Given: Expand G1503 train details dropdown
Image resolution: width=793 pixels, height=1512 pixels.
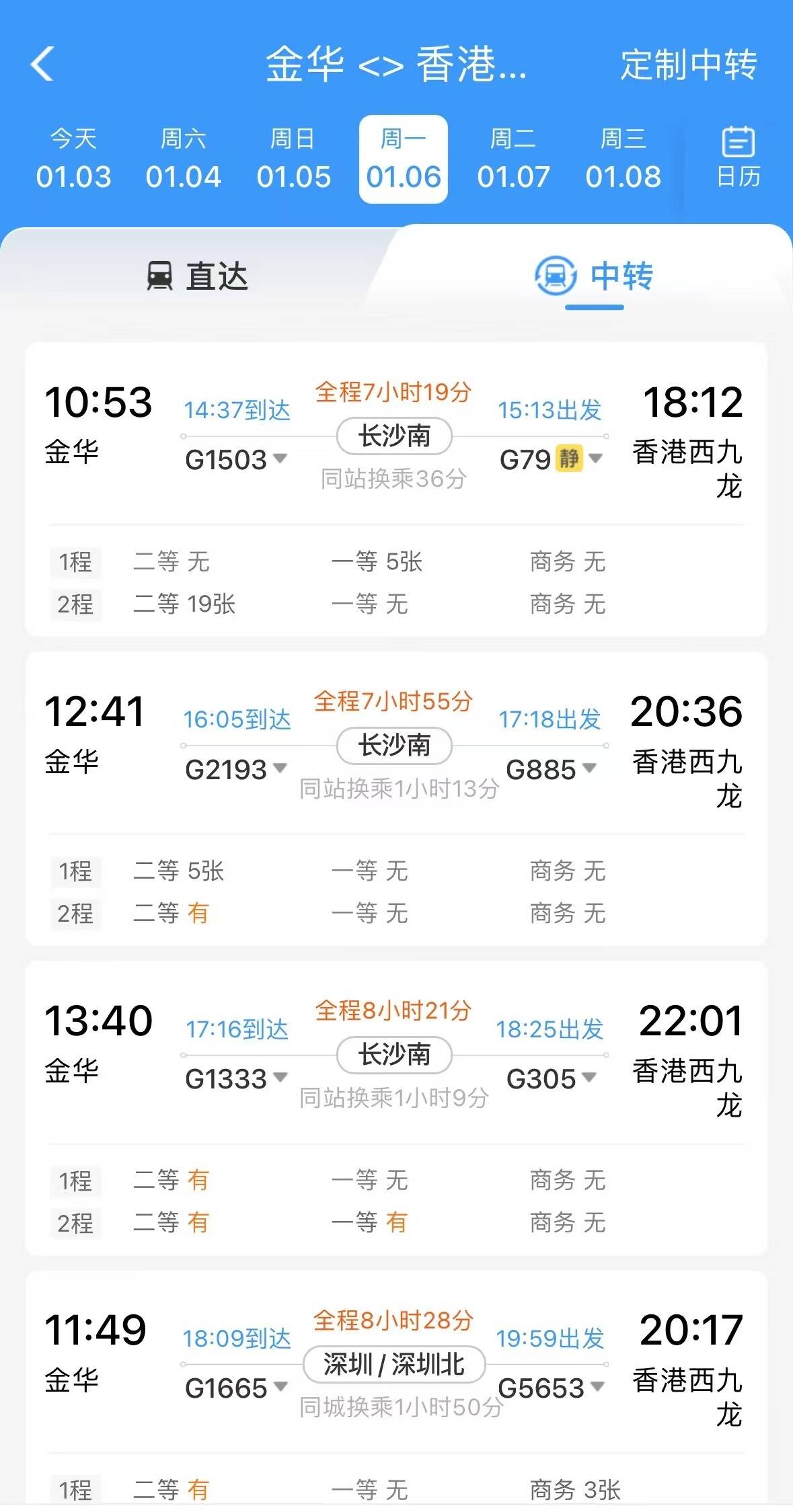Looking at the screenshot, I should (236, 460).
